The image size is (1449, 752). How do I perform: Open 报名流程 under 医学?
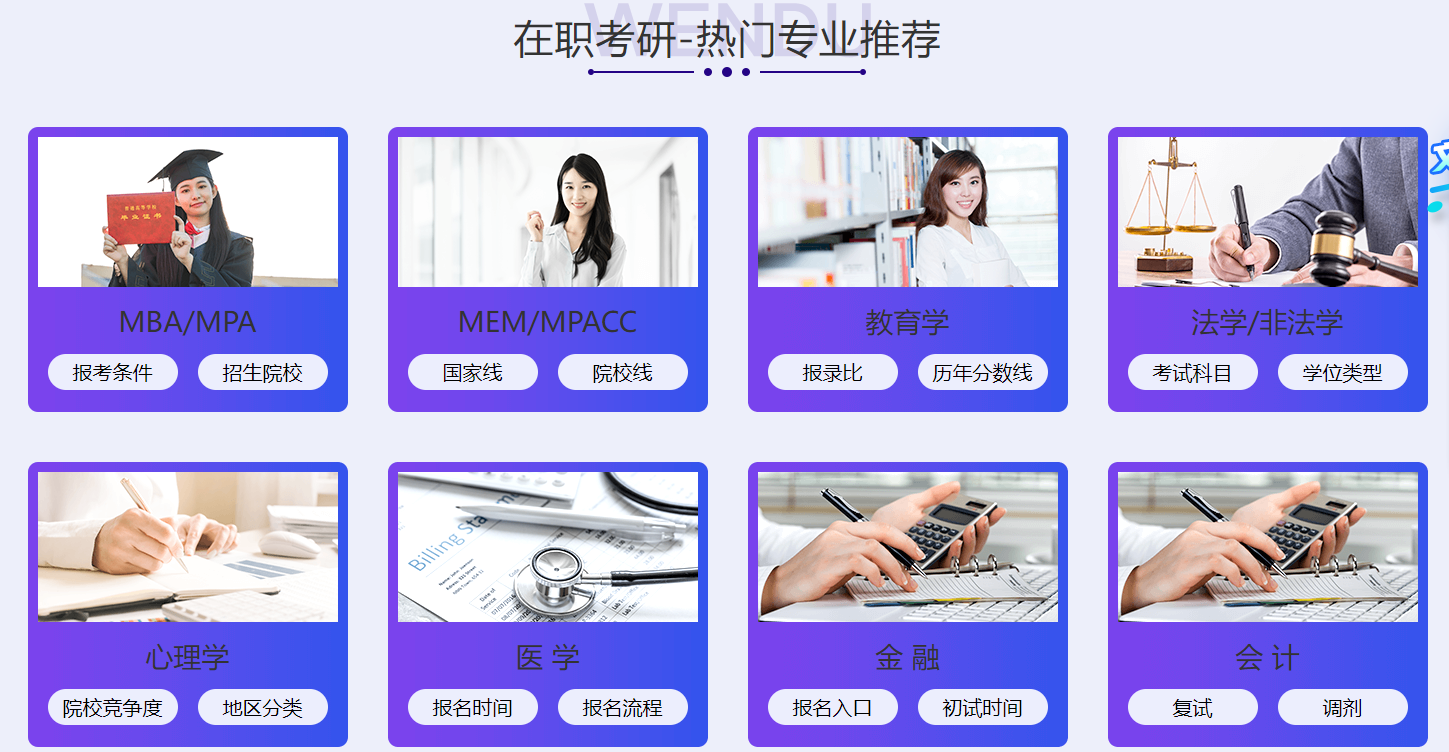pos(623,708)
